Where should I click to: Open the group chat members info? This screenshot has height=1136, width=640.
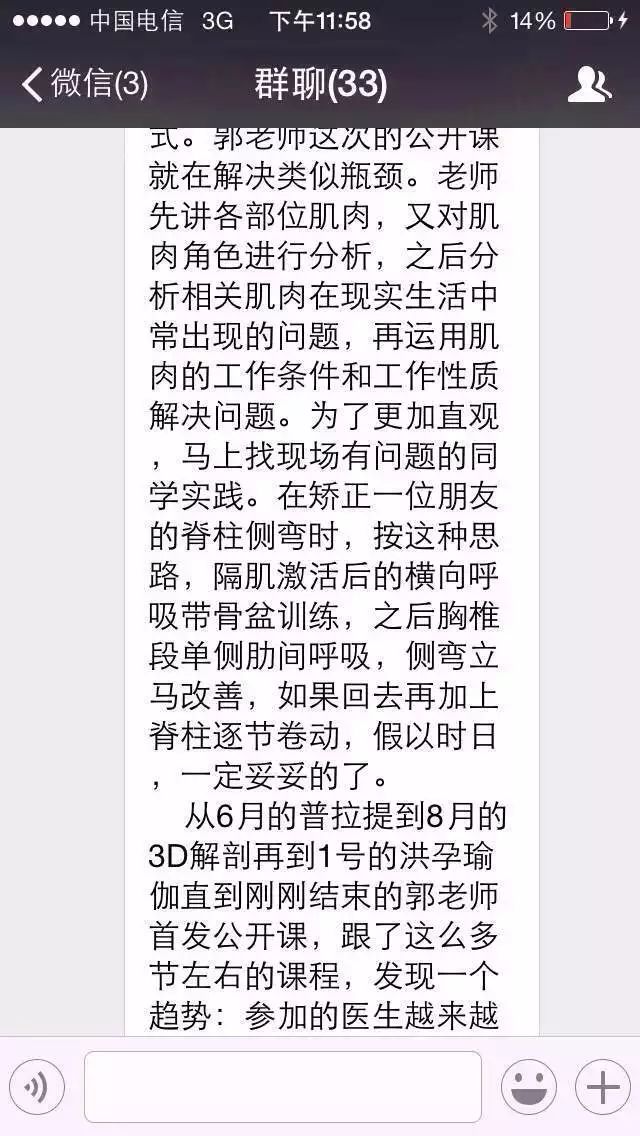coord(589,84)
